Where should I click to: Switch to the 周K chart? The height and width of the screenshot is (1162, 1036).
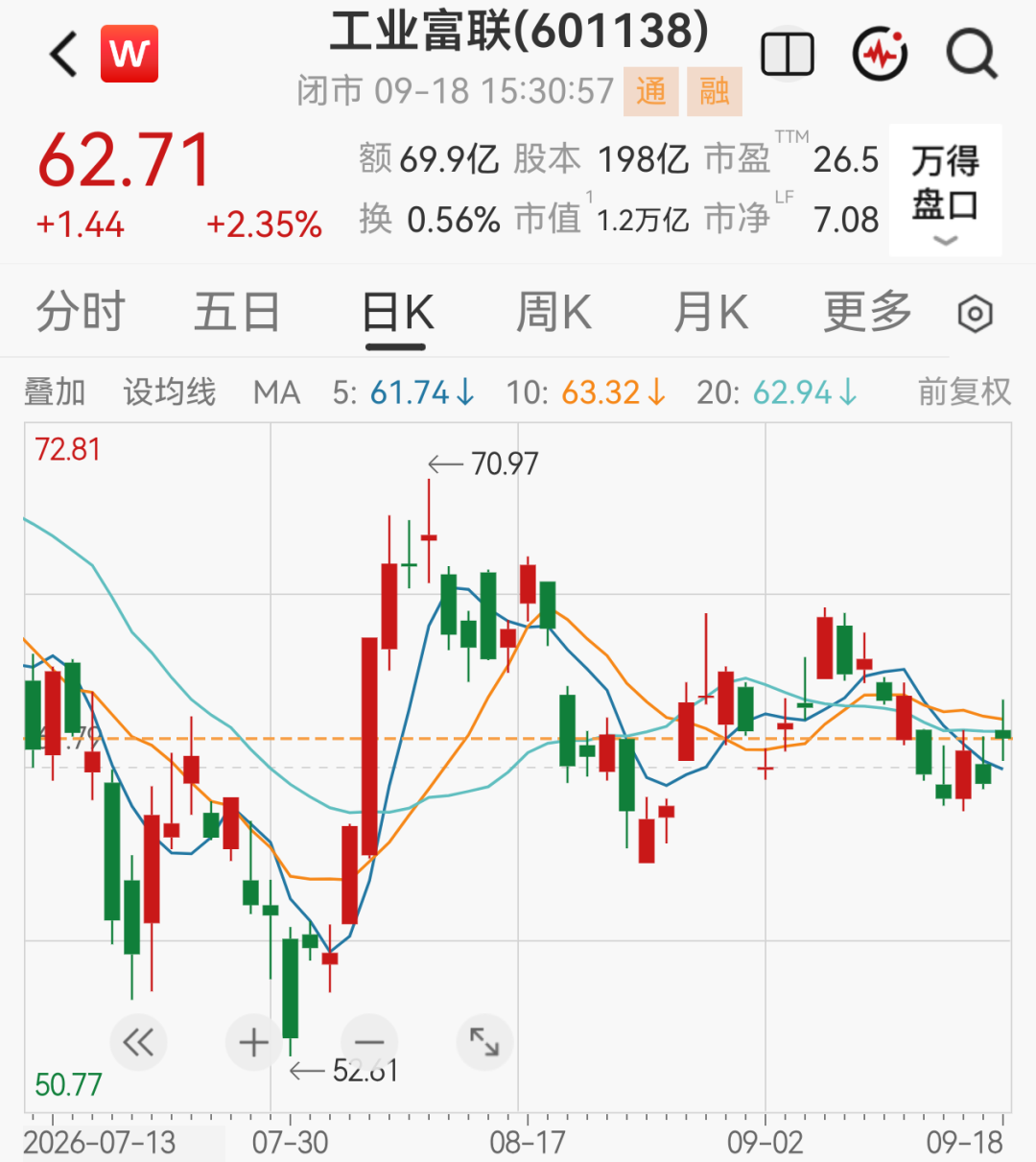tap(553, 313)
